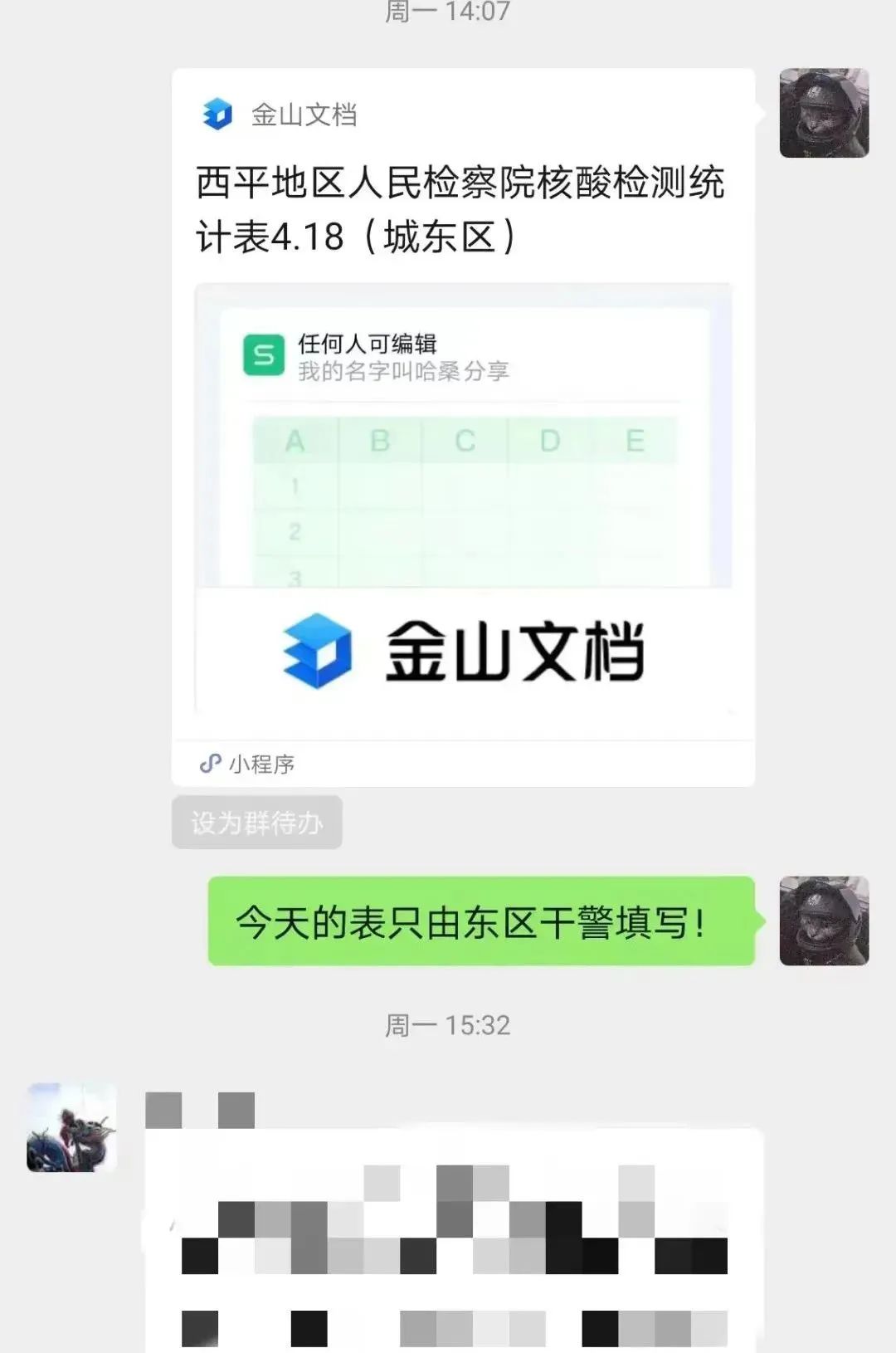Tap the 设为群待办 button

click(x=256, y=823)
